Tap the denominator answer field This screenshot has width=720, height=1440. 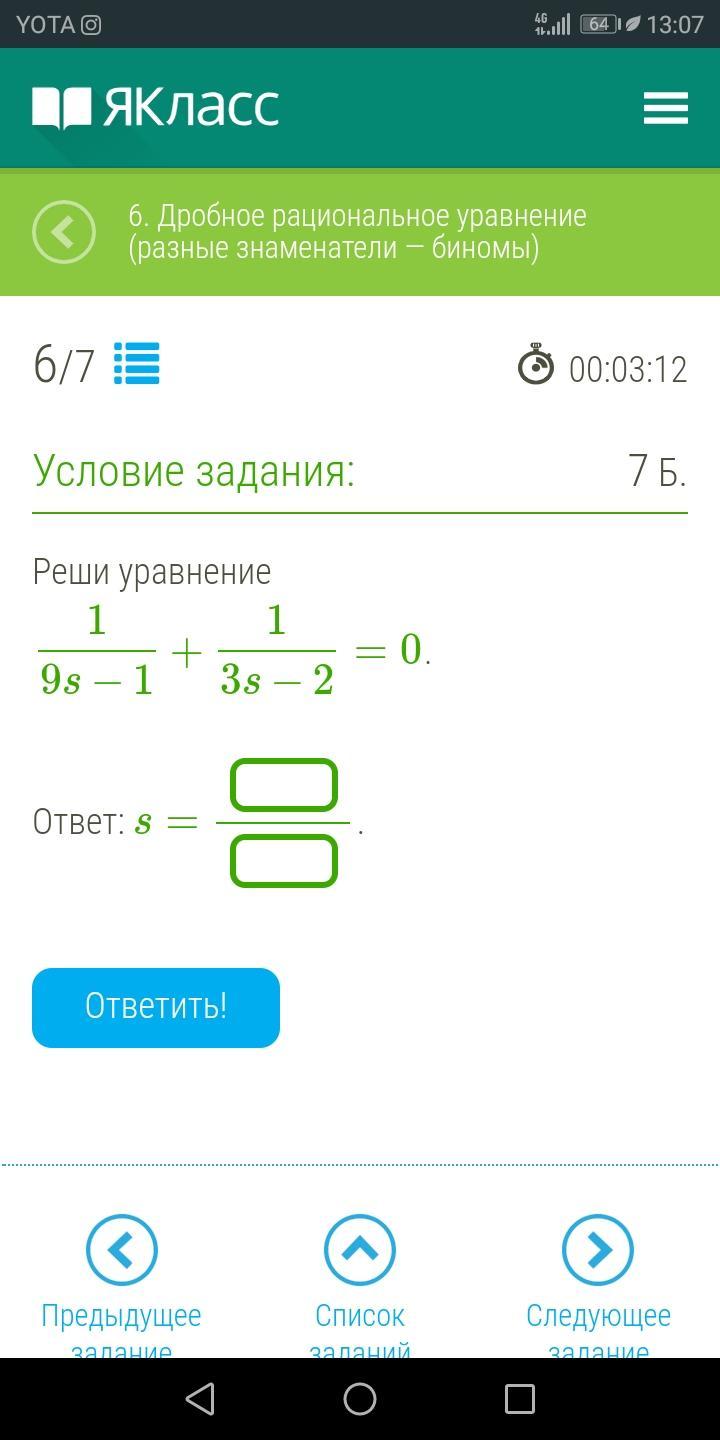pos(284,861)
